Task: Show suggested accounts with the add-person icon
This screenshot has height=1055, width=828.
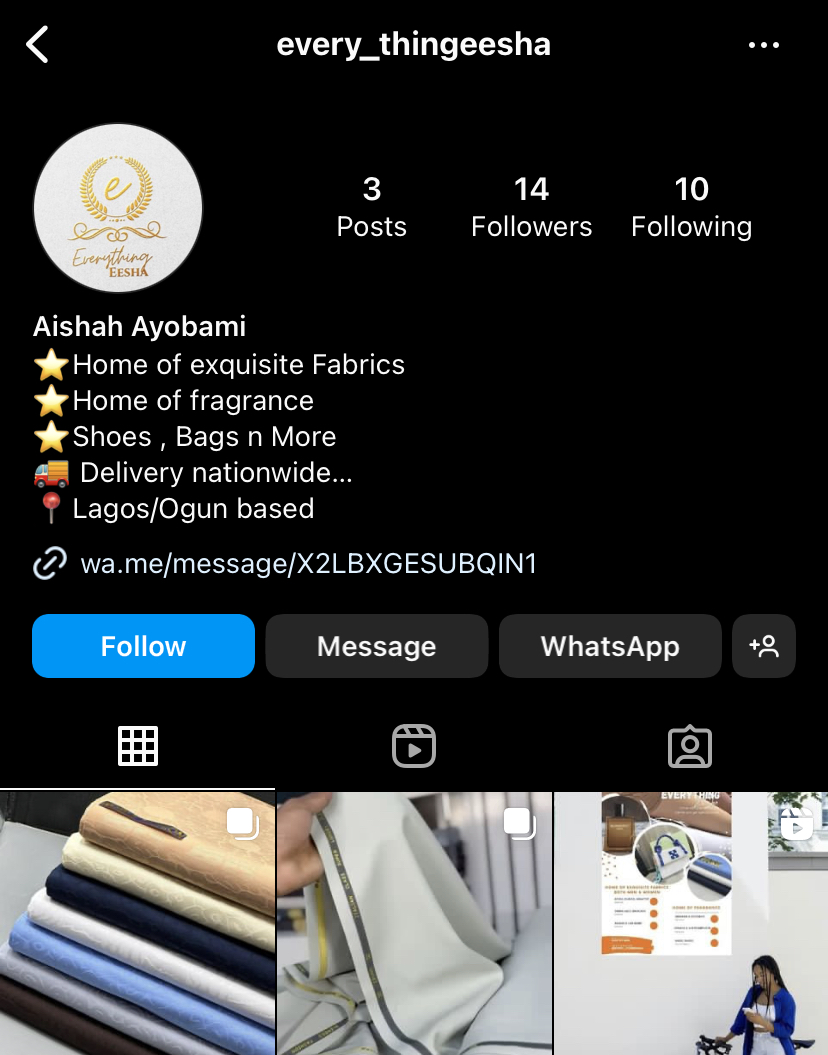Action: [764, 646]
